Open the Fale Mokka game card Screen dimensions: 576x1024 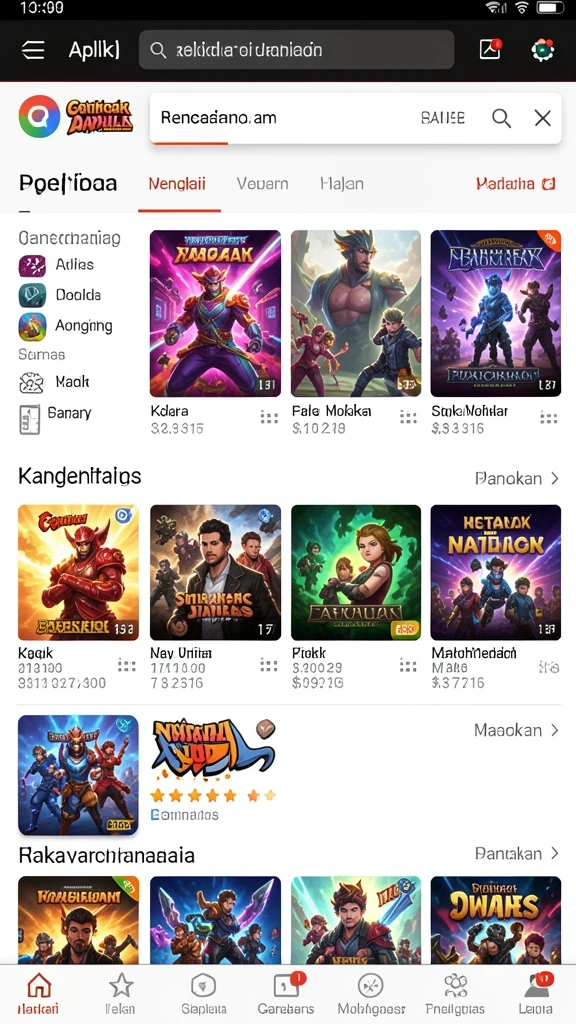point(356,313)
